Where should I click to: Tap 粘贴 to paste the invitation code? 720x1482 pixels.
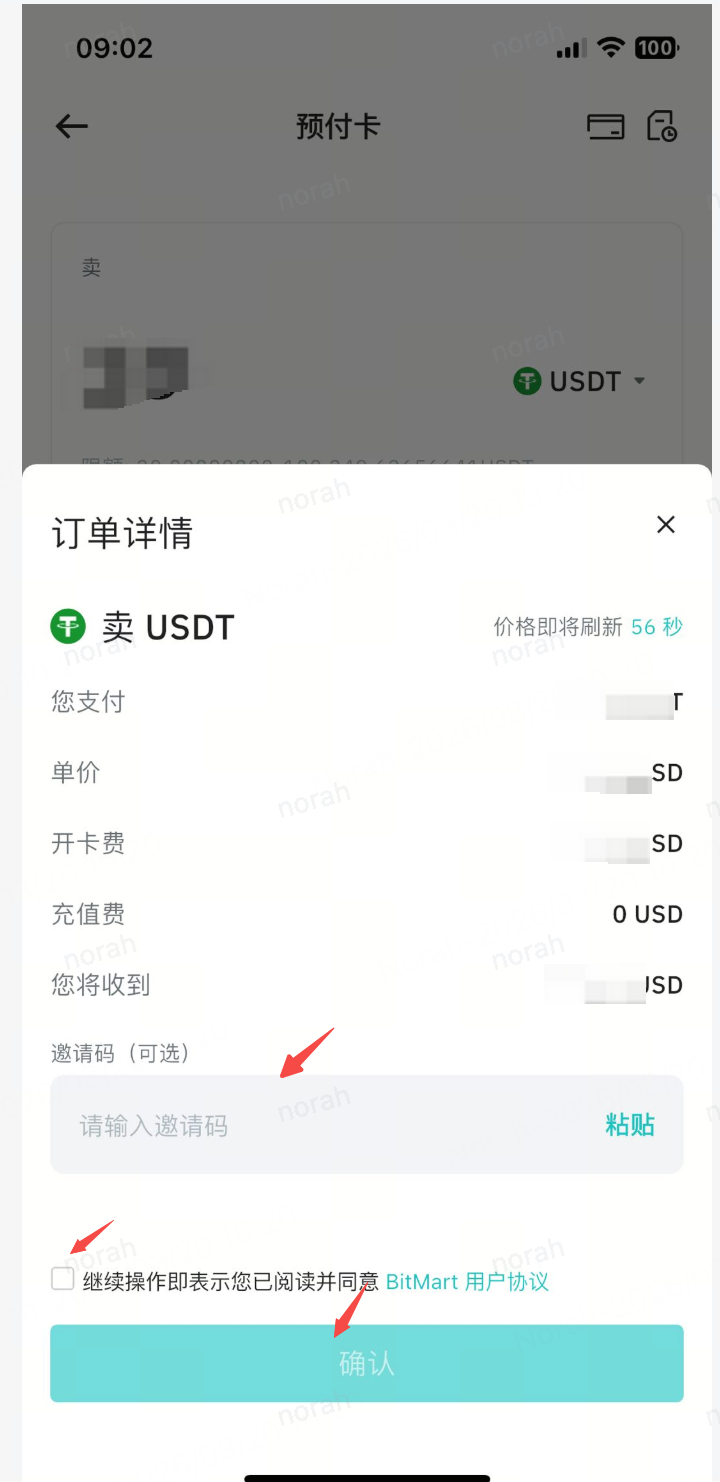(x=630, y=1125)
